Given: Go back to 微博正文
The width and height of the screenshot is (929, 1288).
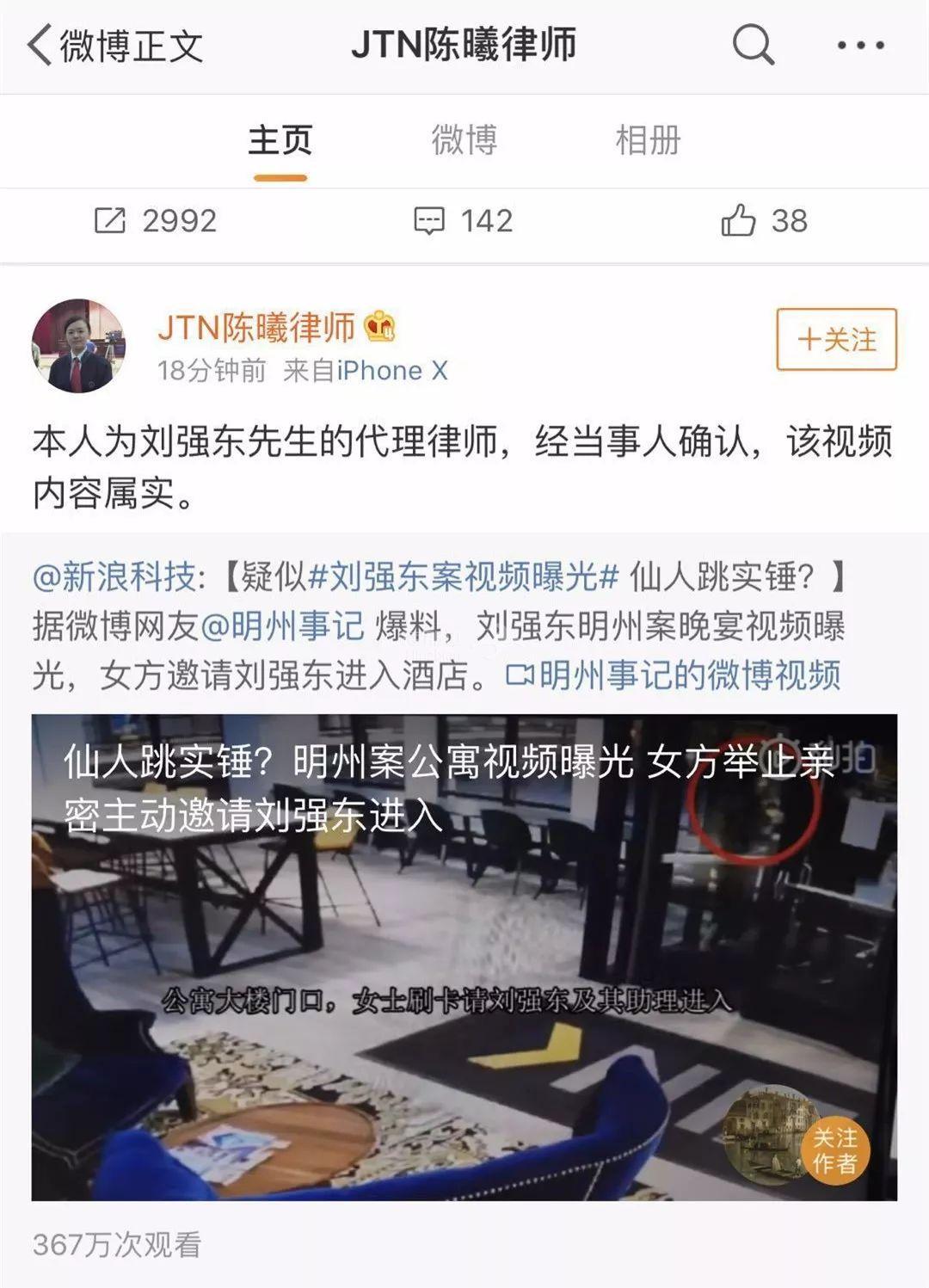Looking at the screenshot, I should click(x=114, y=46).
